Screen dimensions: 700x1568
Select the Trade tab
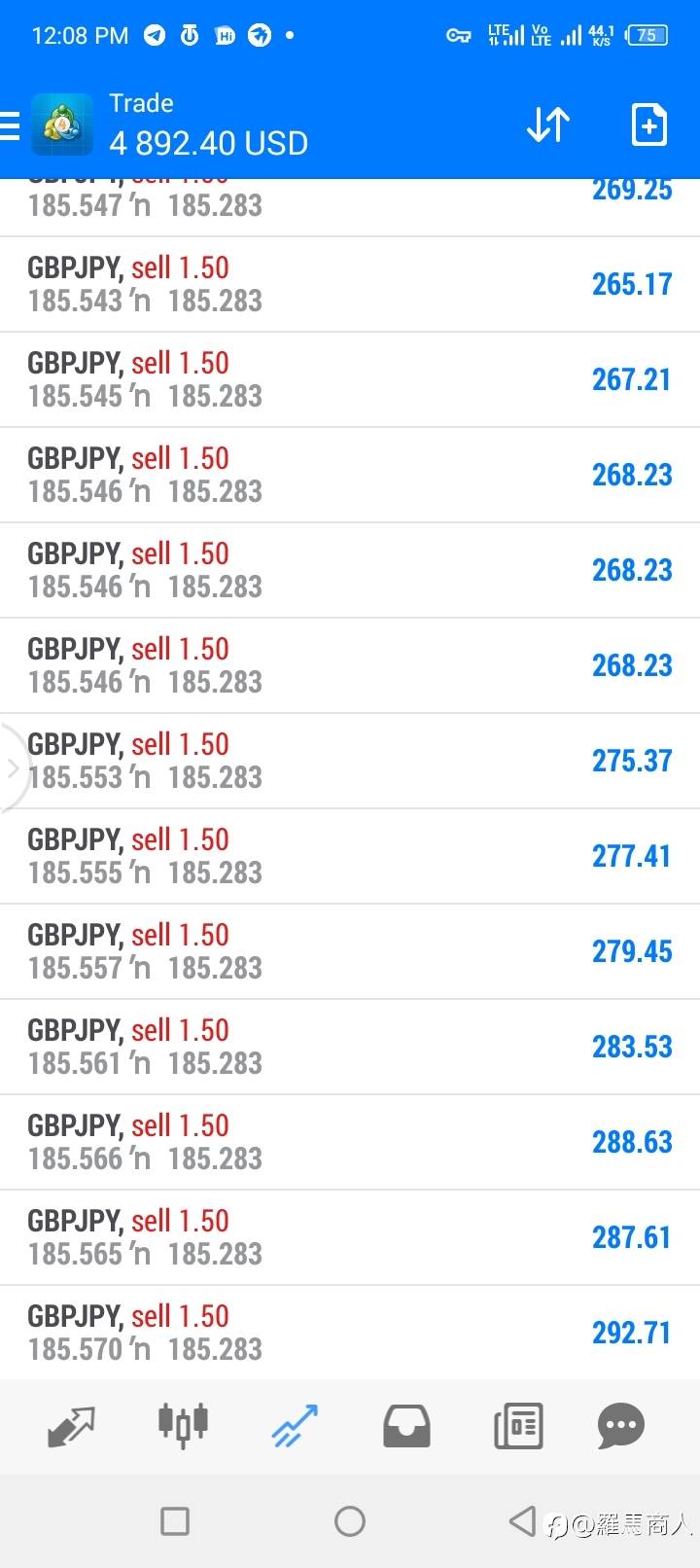(295, 1425)
